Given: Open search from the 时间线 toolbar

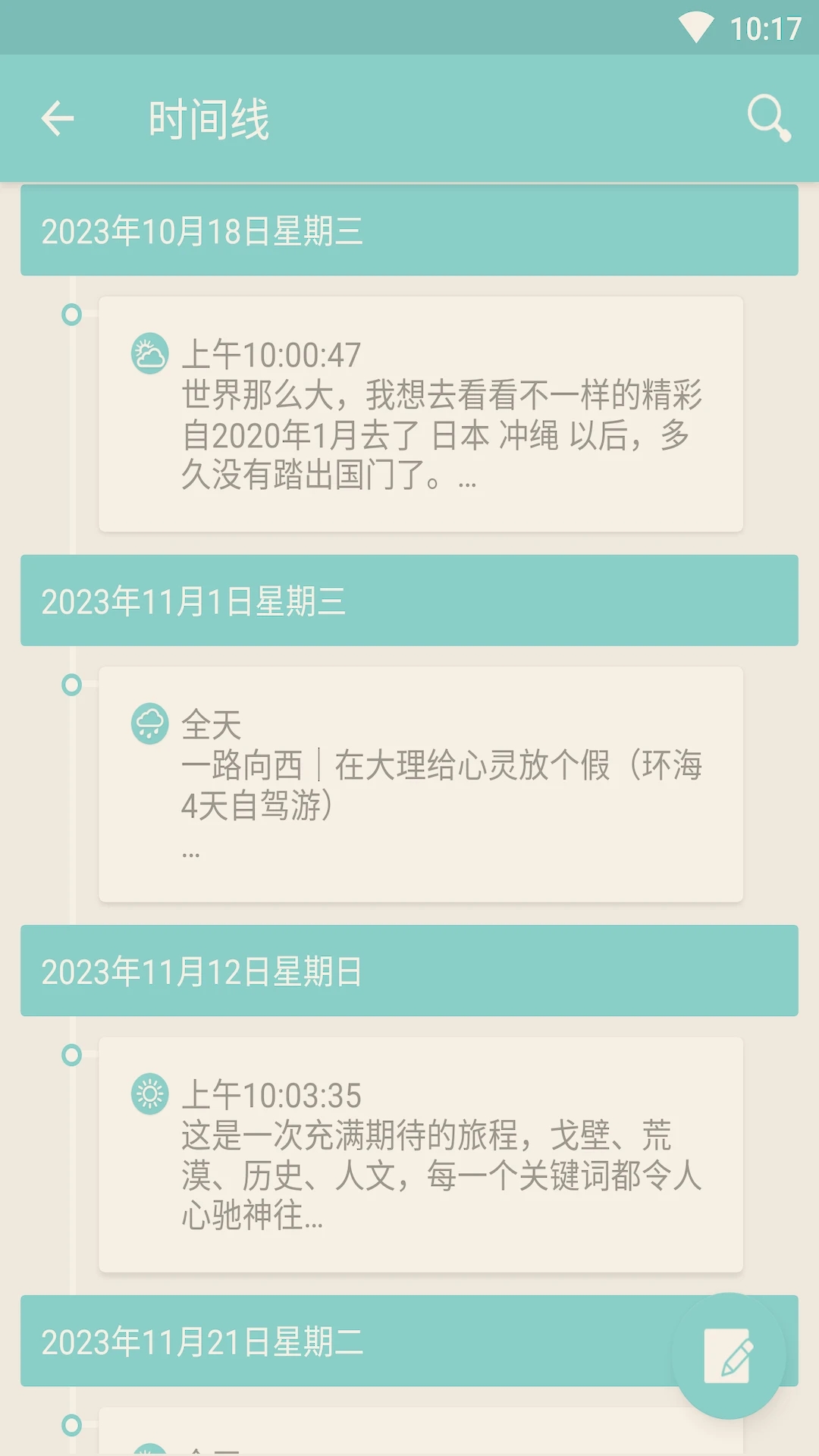Looking at the screenshot, I should [x=769, y=118].
